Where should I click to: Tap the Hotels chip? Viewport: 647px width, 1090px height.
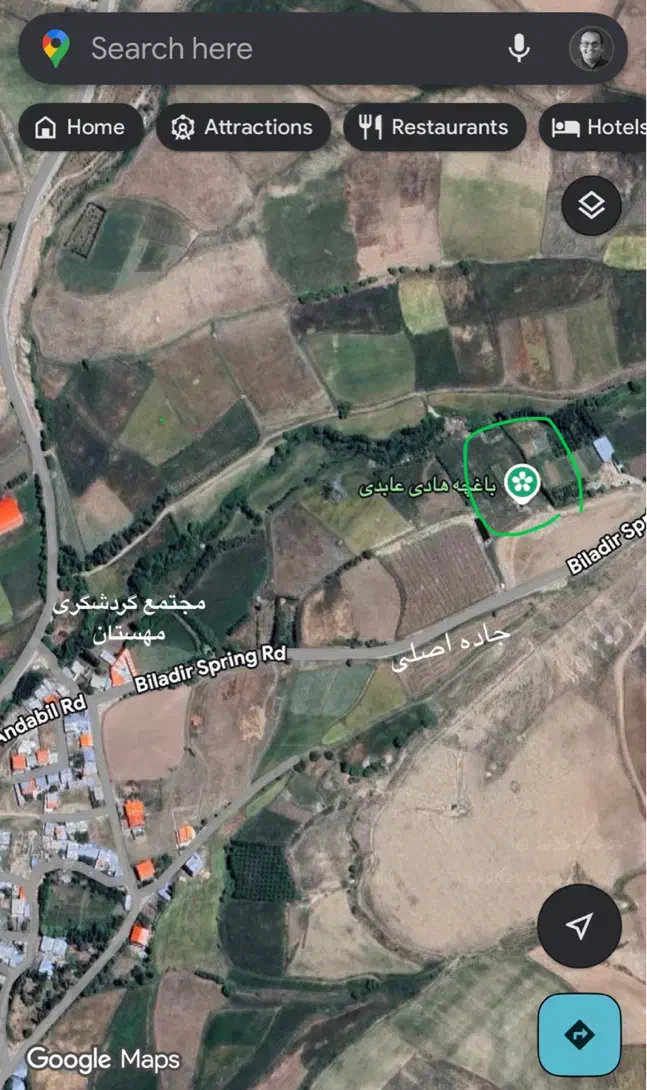(597, 127)
